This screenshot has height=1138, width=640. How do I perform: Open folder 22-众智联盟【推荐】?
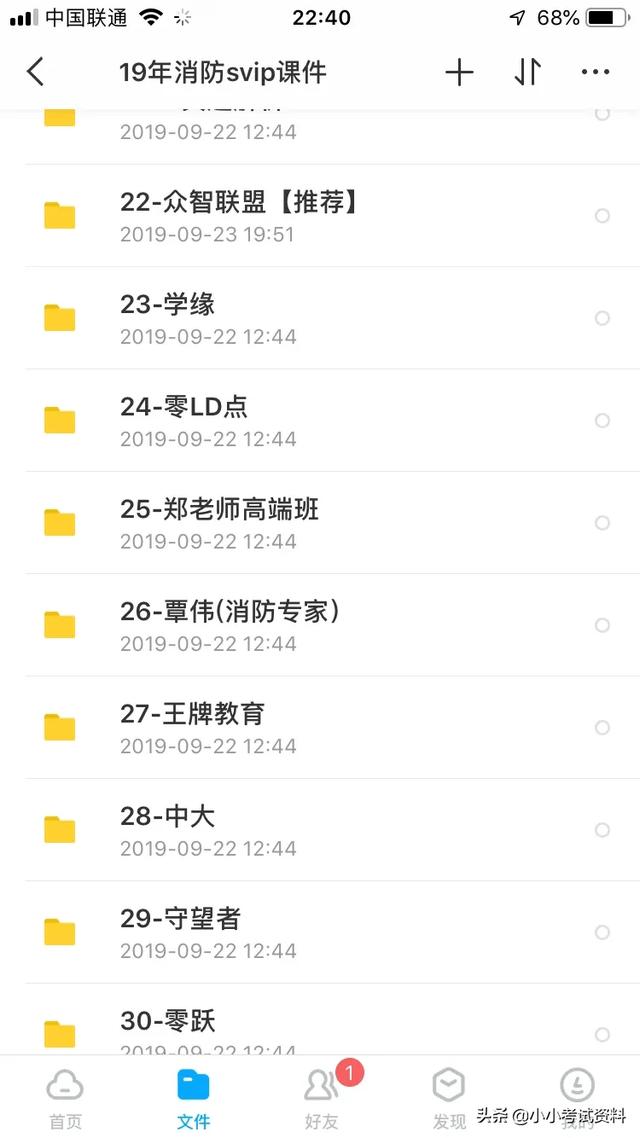point(240,216)
